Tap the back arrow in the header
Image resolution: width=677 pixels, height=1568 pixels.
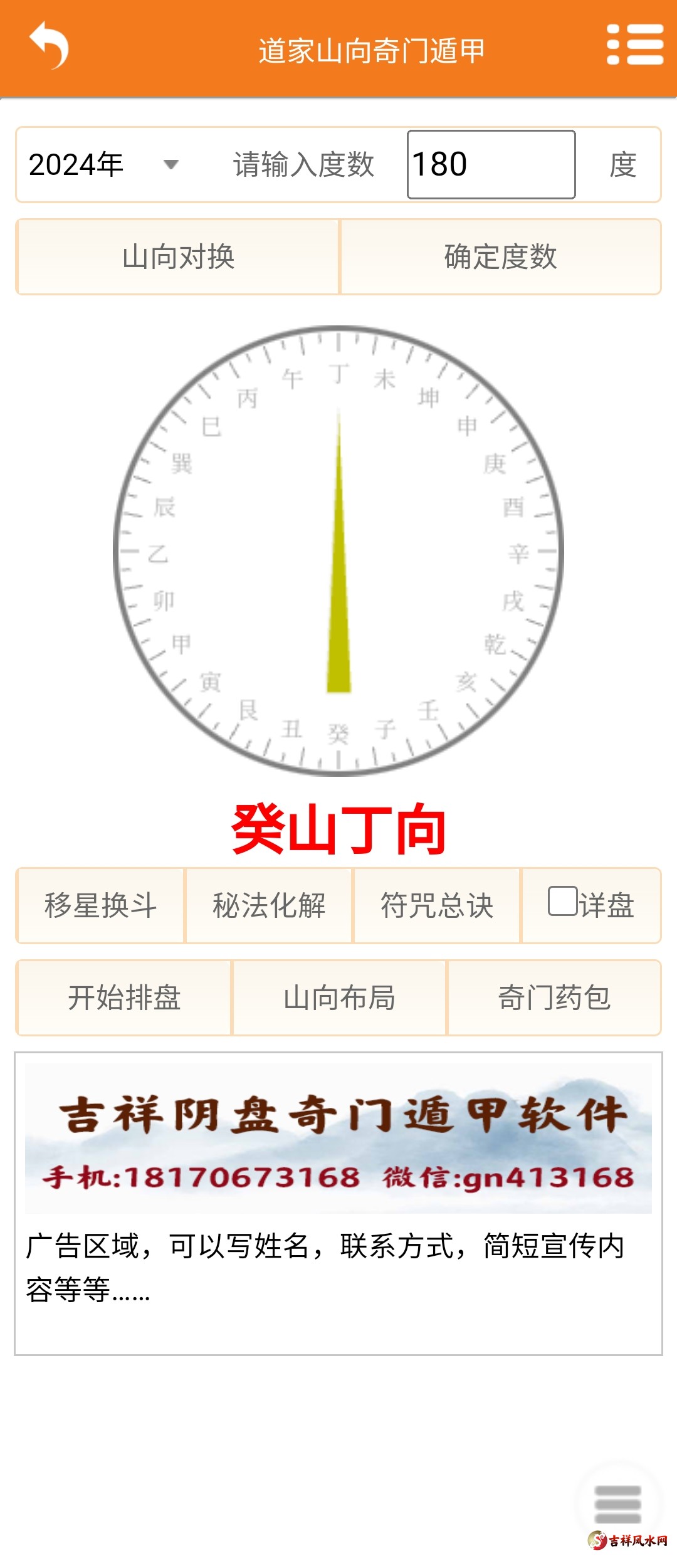pos(49,45)
